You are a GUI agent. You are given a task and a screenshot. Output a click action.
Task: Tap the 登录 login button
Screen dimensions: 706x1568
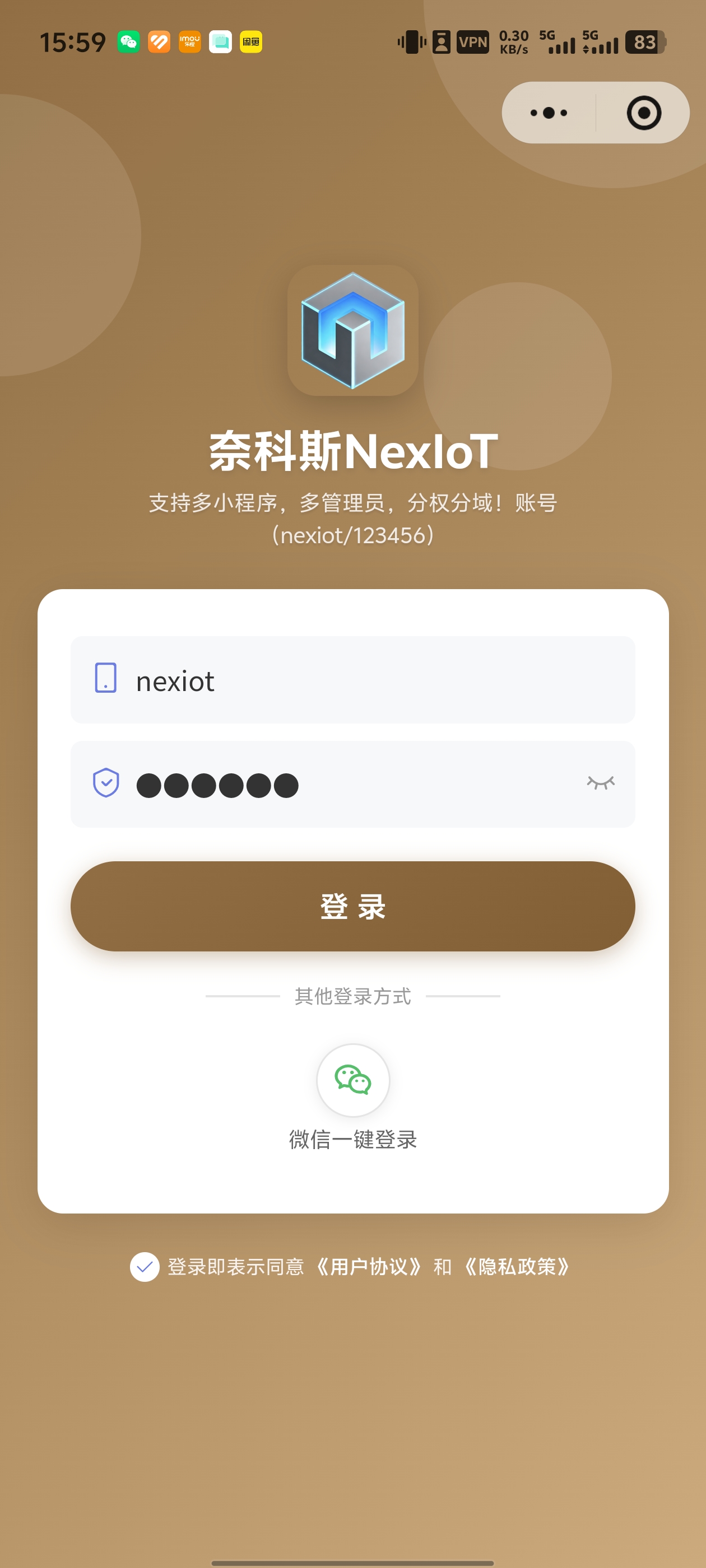(x=352, y=906)
